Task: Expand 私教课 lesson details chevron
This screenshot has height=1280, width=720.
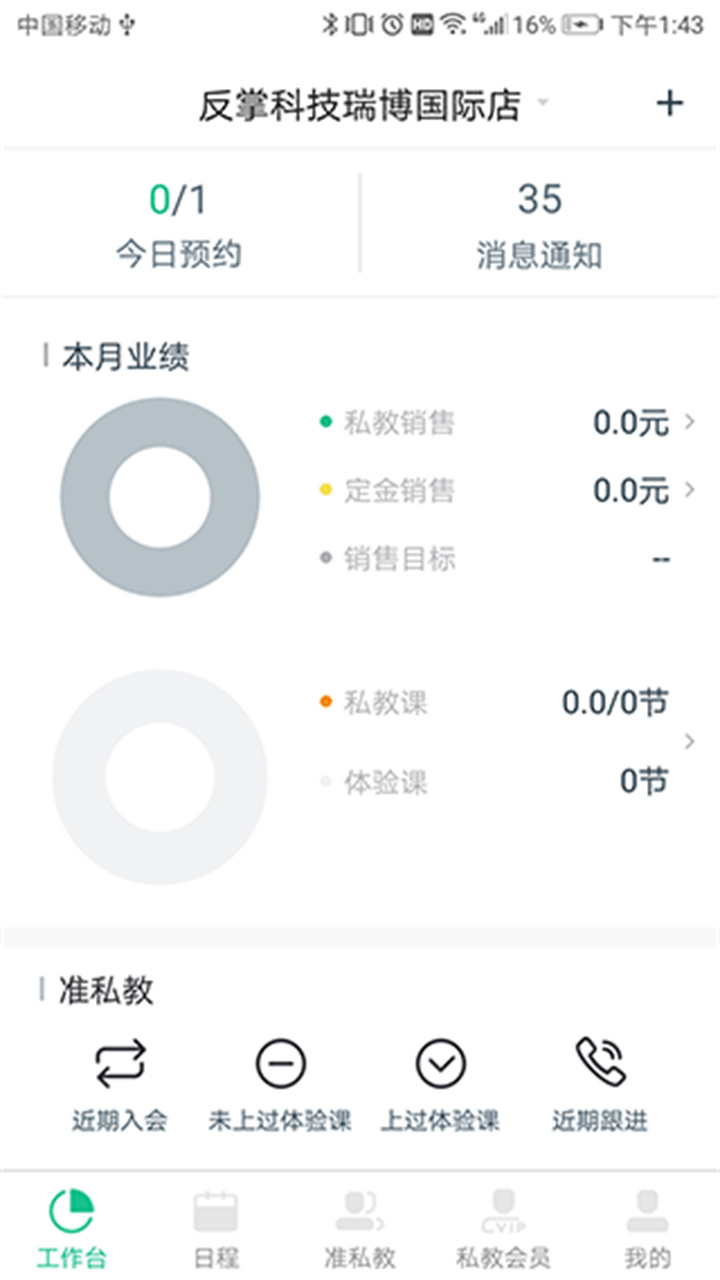Action: 692,742
